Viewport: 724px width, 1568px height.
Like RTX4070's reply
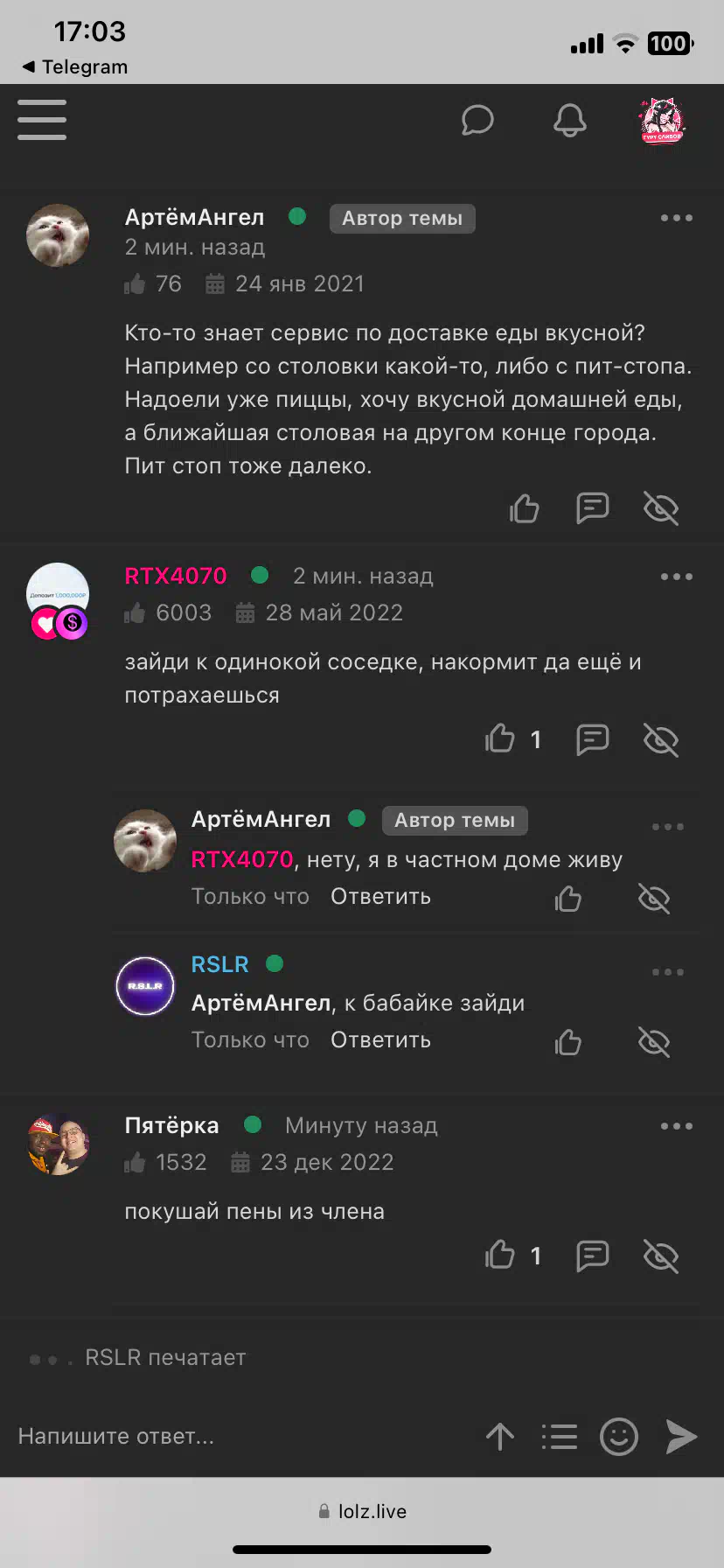[x=500, y=738]
